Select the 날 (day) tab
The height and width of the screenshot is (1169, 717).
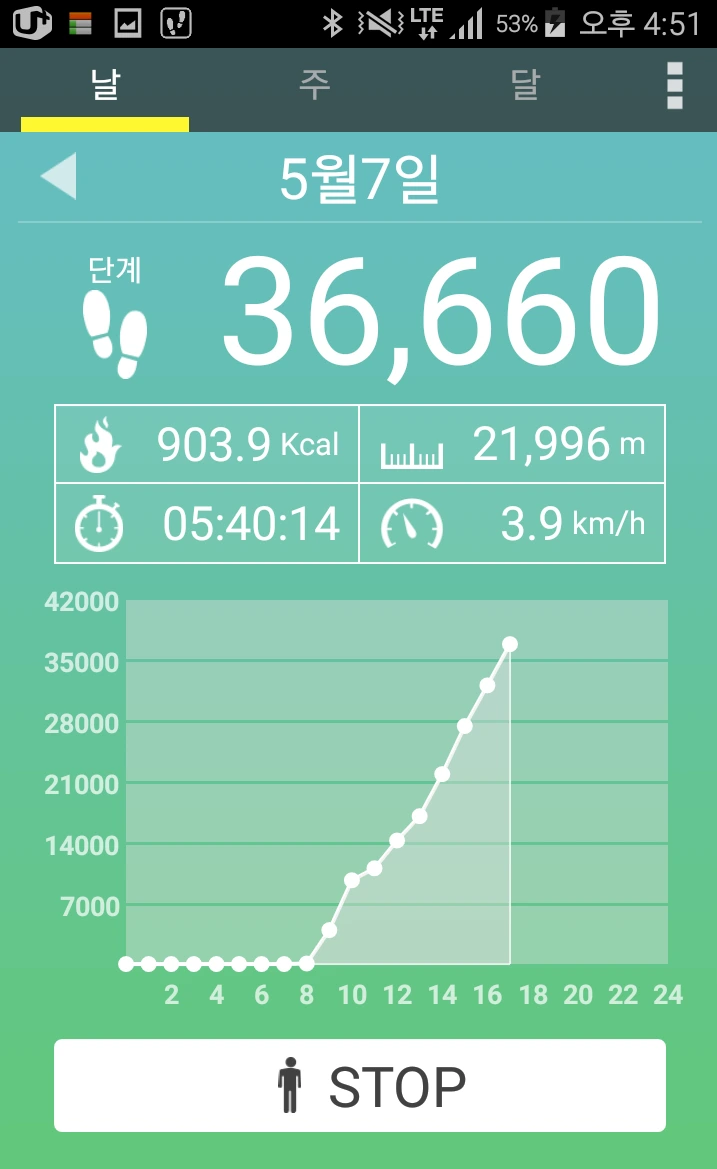[105, 87]
